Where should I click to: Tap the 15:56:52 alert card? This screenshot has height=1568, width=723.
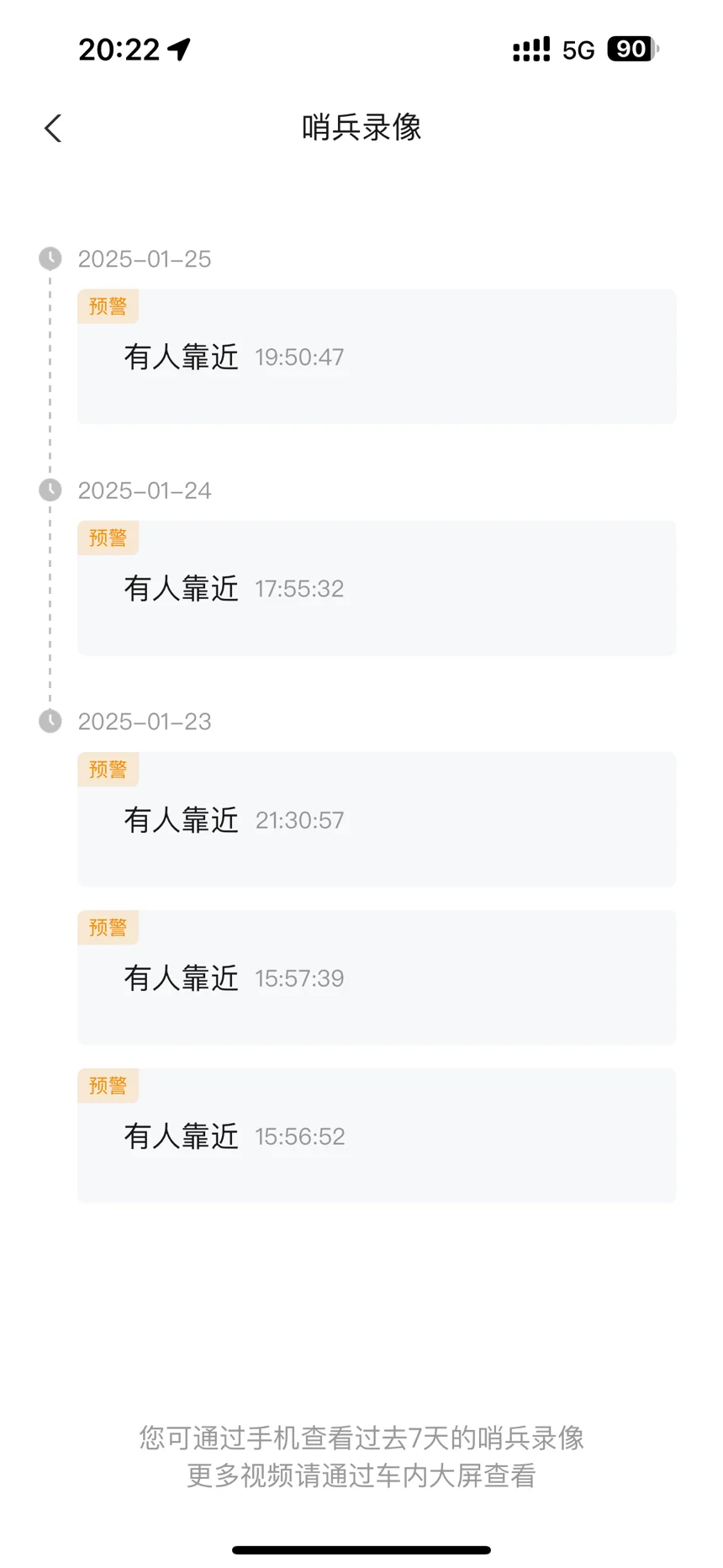(x=377, y=1136)
